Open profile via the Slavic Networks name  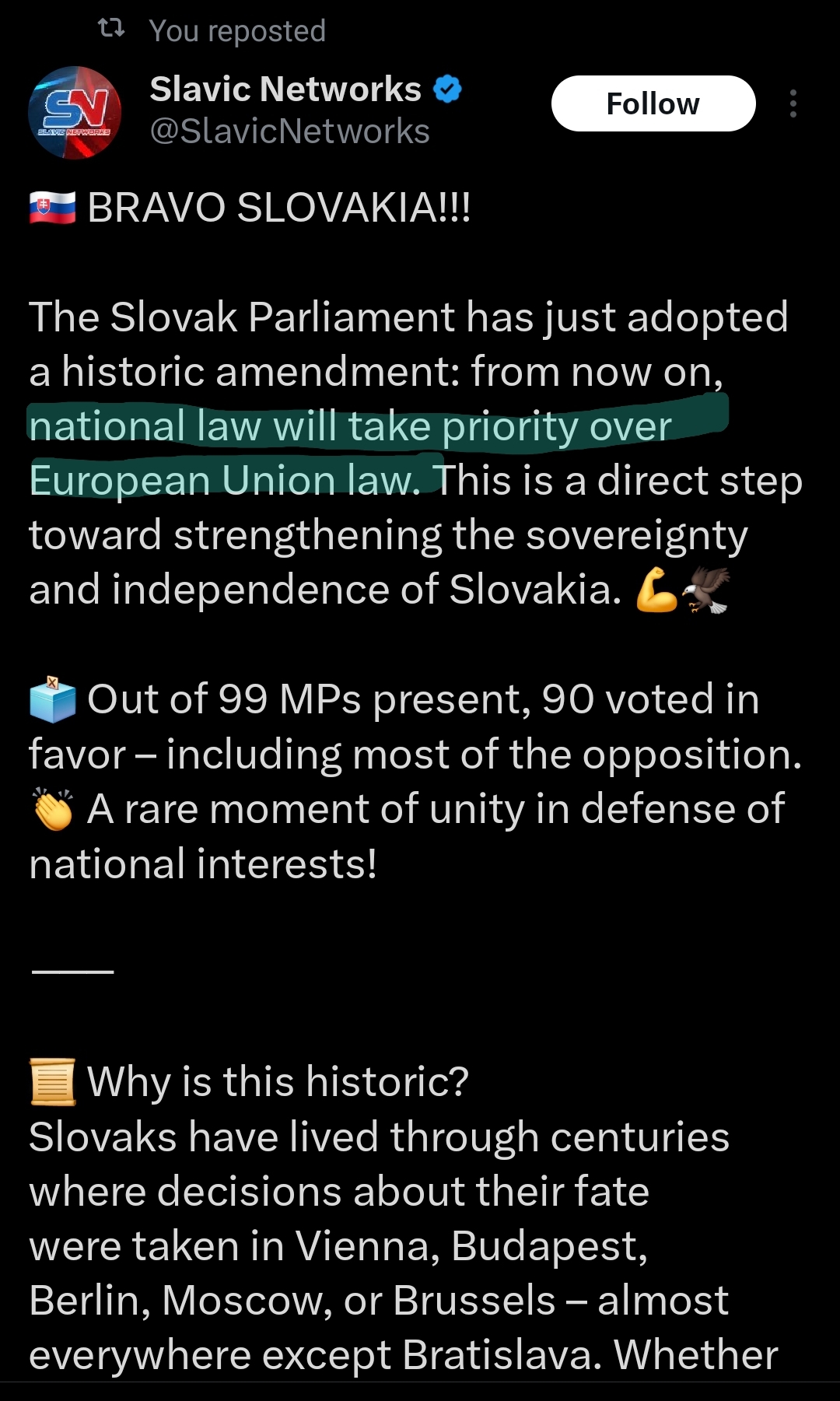pyautogui.click(x=285, y=89)
